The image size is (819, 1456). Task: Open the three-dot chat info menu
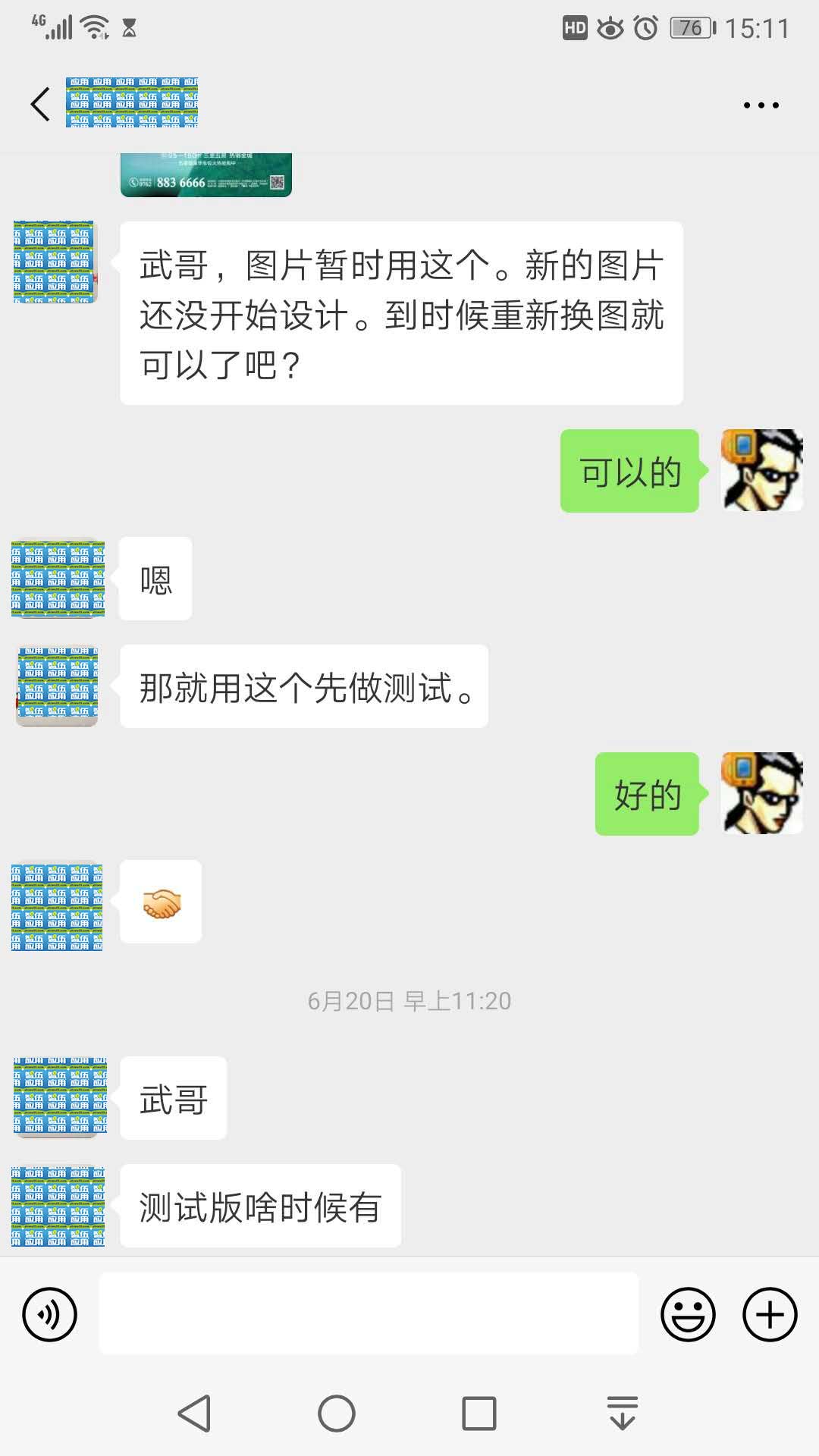pyautogui.click(x=761, y=105)
